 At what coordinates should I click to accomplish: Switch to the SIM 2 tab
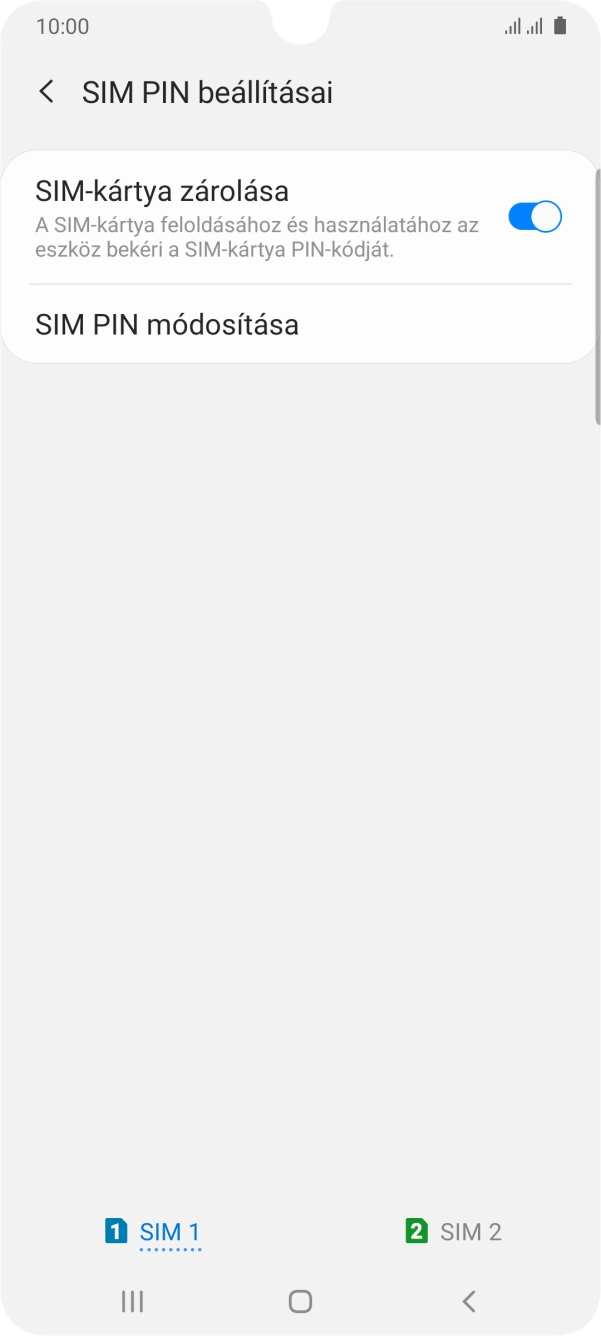click(x=453, y=1231)
